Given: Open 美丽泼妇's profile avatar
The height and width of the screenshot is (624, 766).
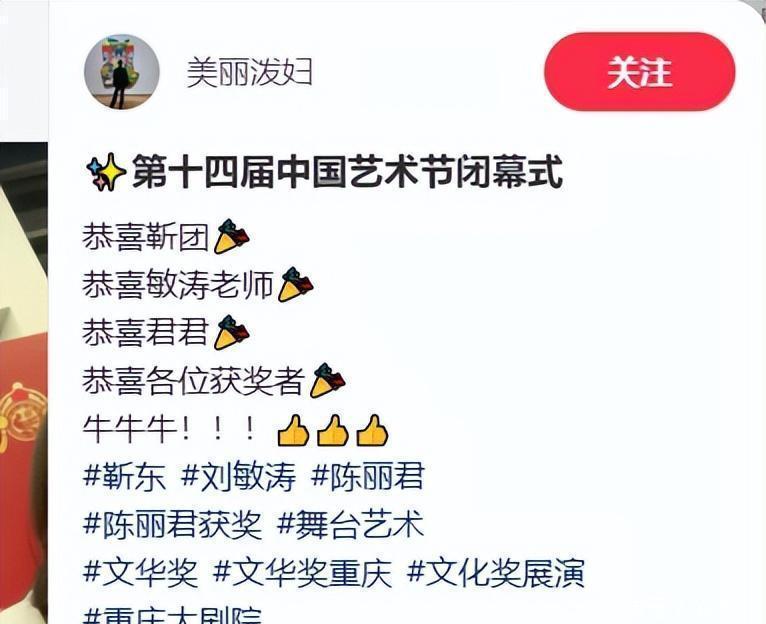Looking at the screenshot, I should [x=121, y=72].
